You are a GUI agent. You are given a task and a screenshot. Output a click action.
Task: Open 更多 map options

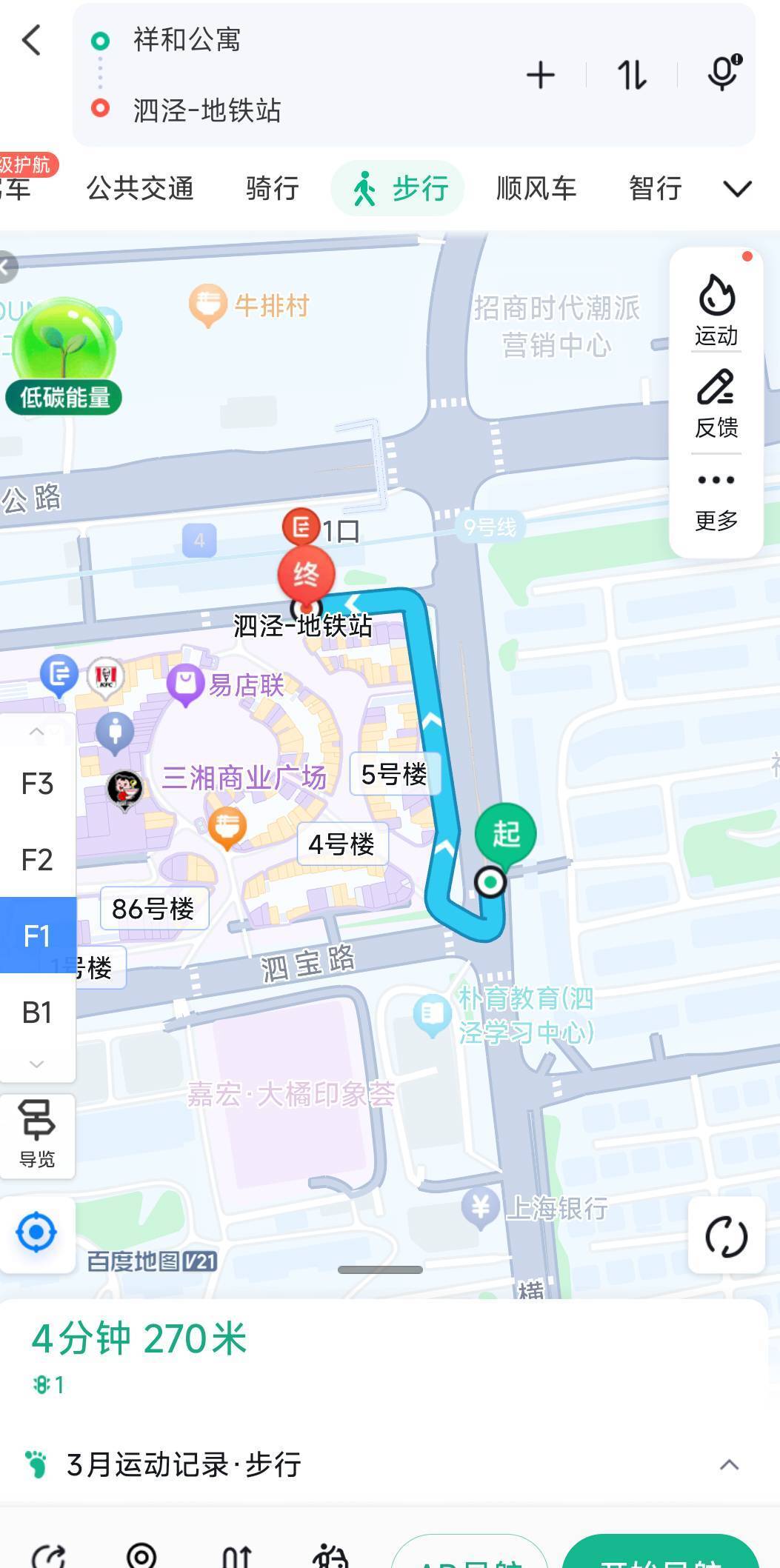(716, 498)
